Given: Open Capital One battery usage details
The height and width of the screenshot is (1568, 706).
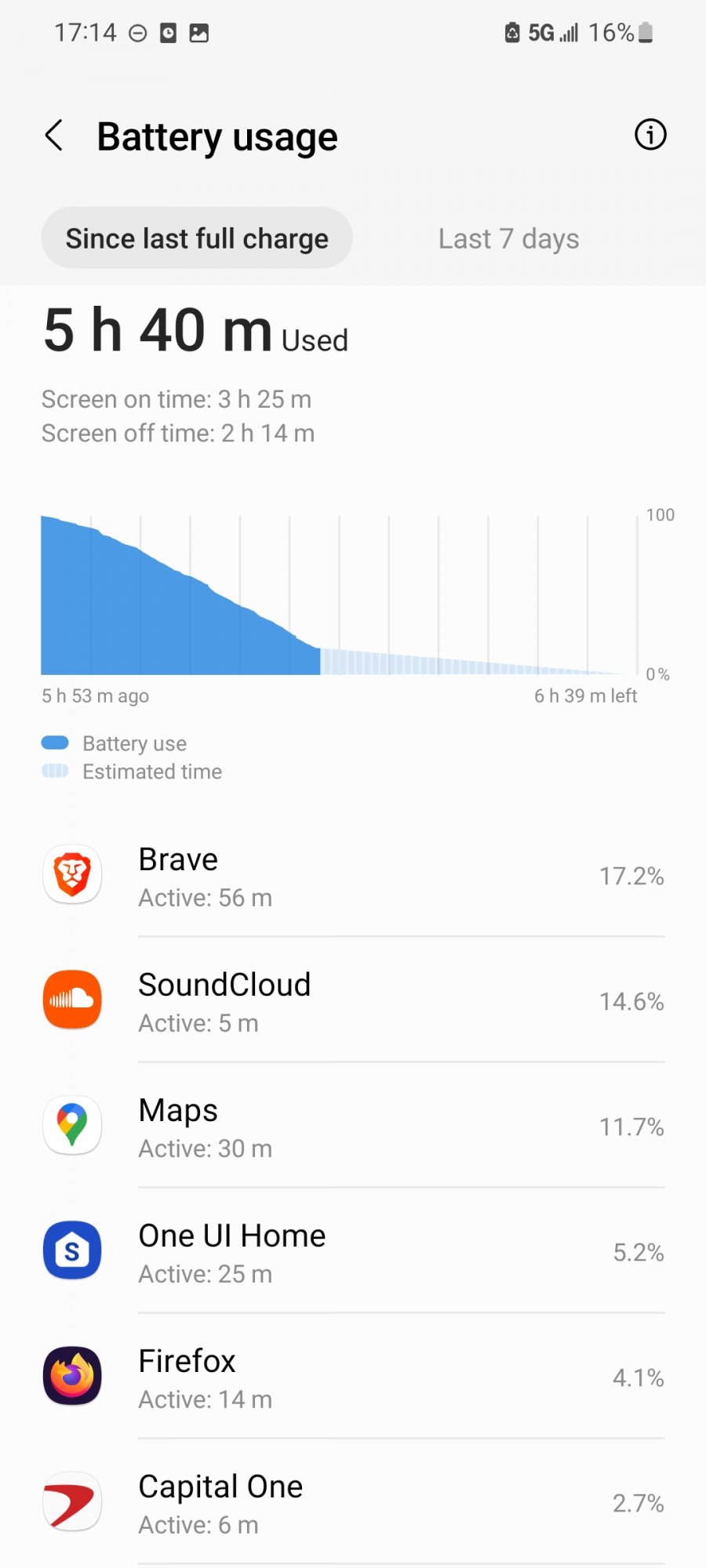Looking at the screenshot, I should [x=353, y=1502].
